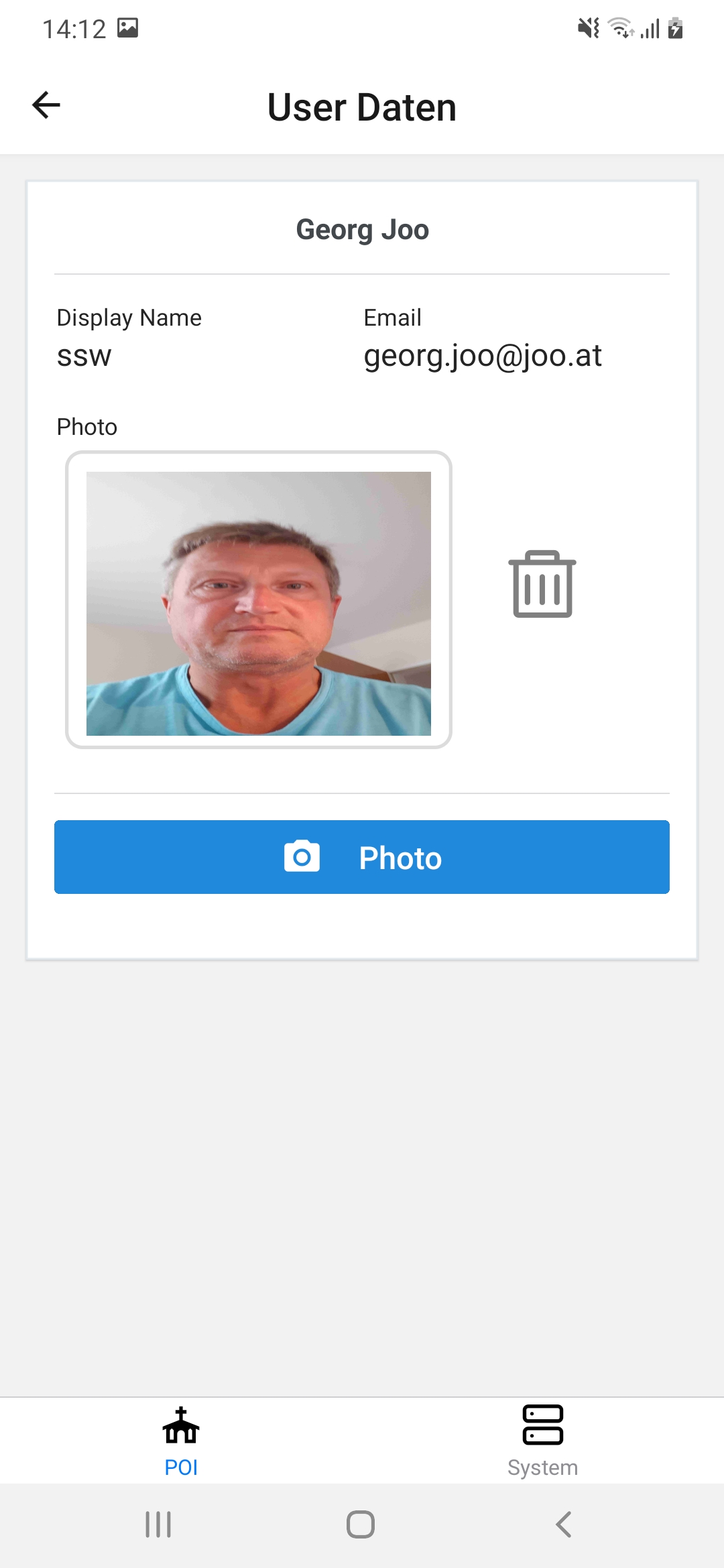Edit the Email field
Screen dimensions: 724x1568
(x=483, y=356)
